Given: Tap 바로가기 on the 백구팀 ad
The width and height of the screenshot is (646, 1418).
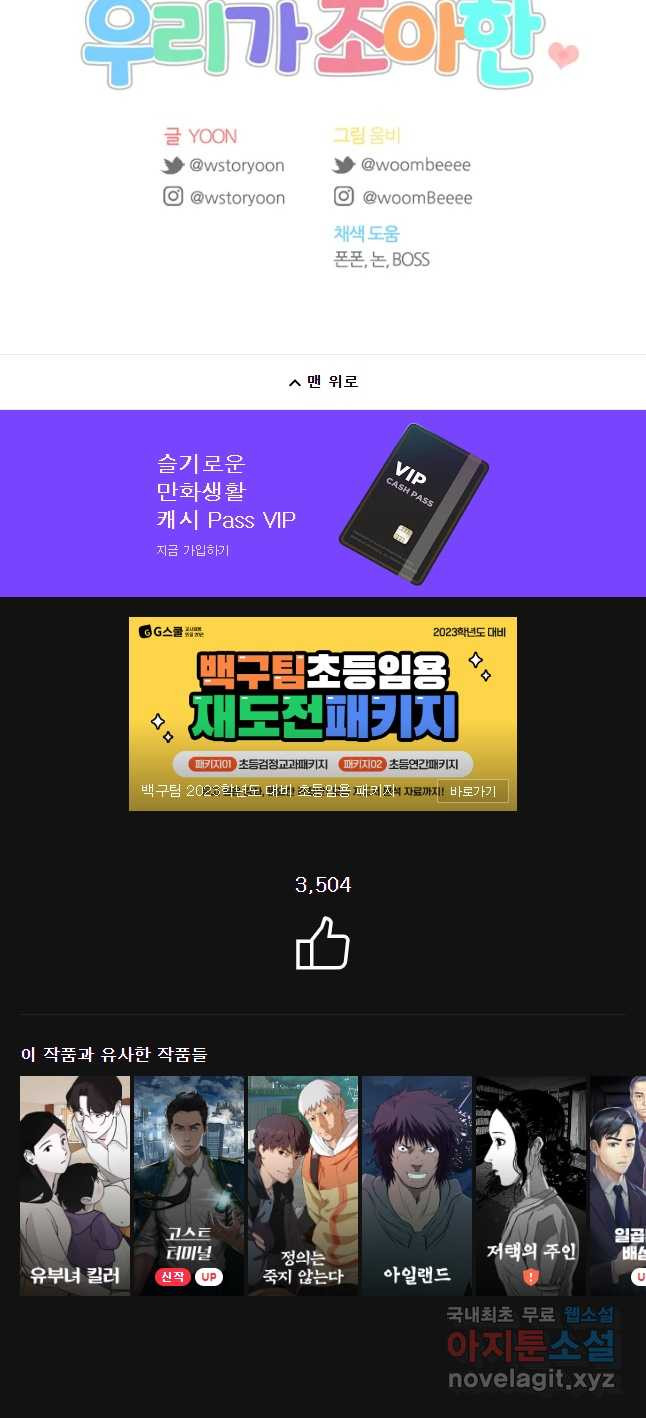Looking at the screenshot, I should pyautogui.click(x=472, y=791).
